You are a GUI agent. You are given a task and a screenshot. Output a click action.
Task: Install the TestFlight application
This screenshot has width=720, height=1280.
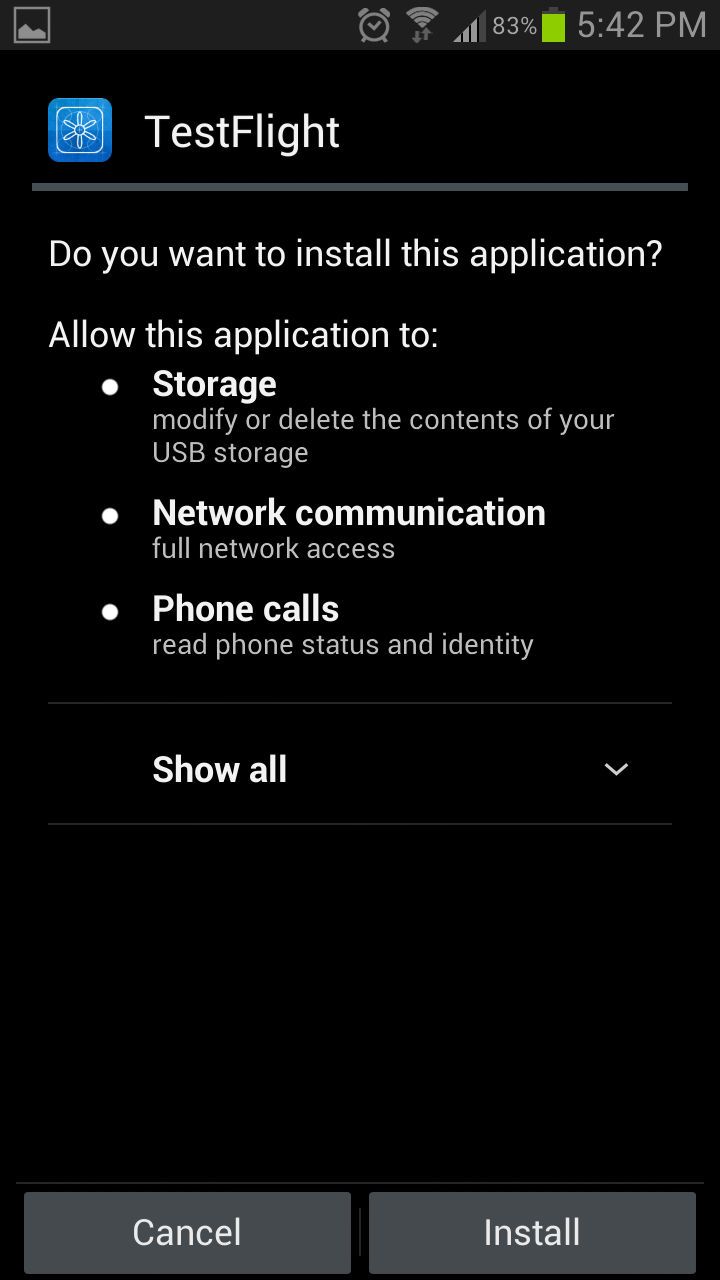click(532, 1232)
